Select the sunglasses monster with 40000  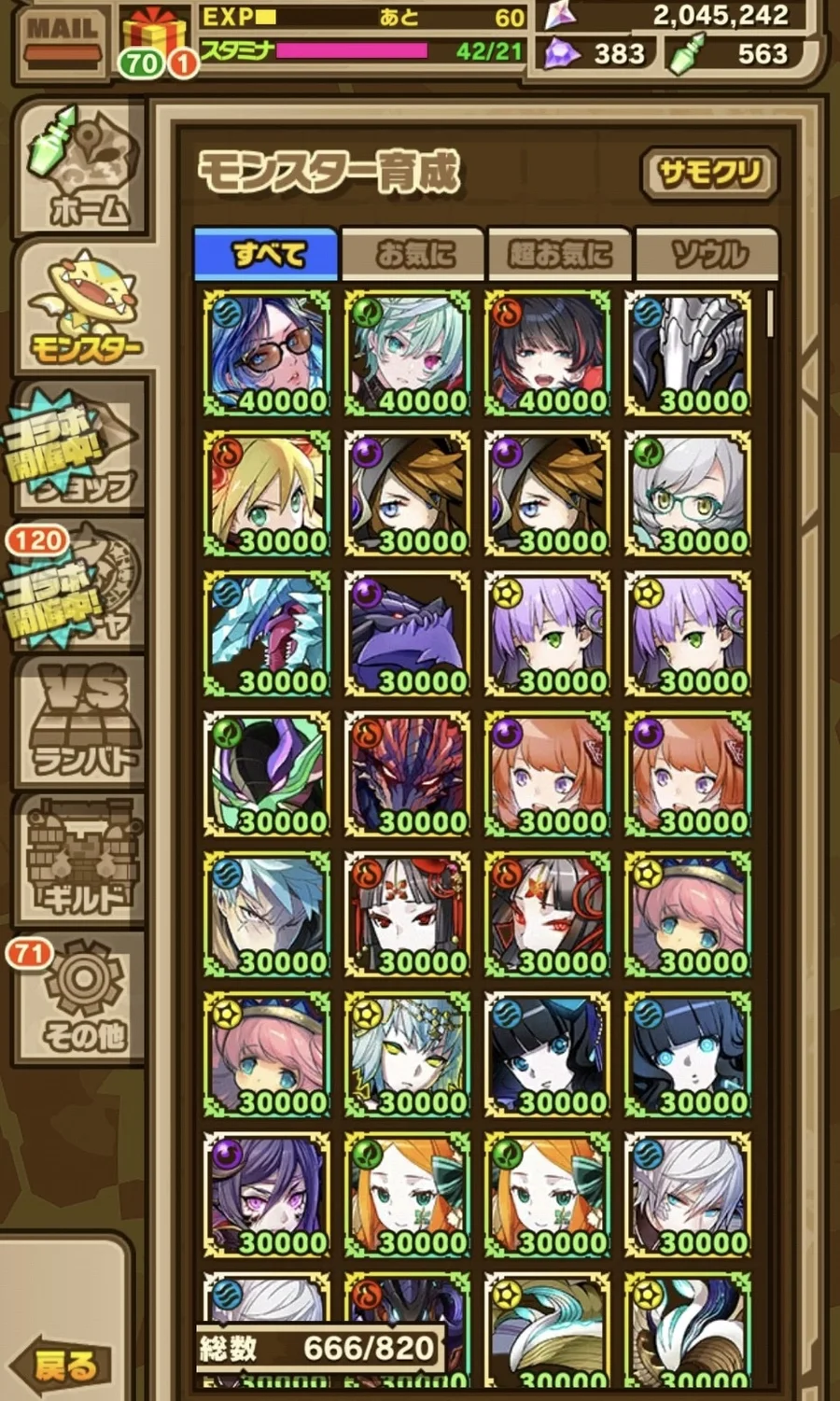click(x=267, y=353)
